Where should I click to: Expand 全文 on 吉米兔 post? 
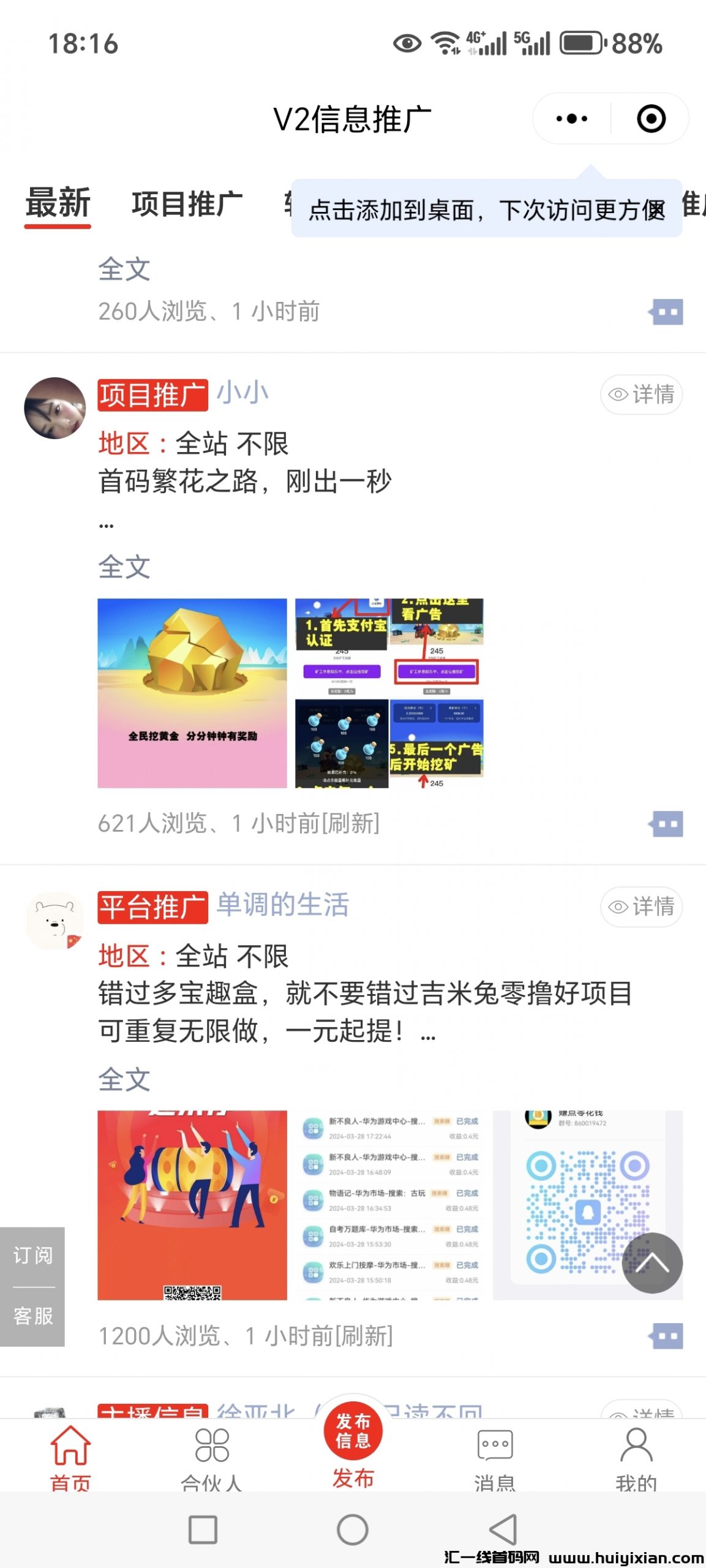click(x=124, y=1079)
